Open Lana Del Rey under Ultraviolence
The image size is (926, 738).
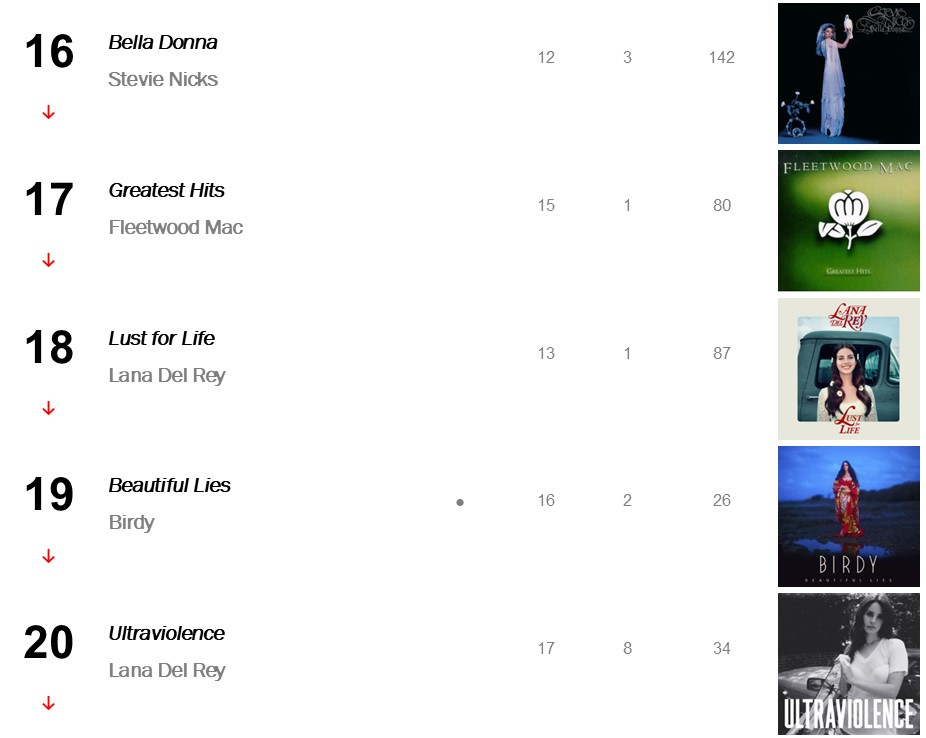(167, 670)
